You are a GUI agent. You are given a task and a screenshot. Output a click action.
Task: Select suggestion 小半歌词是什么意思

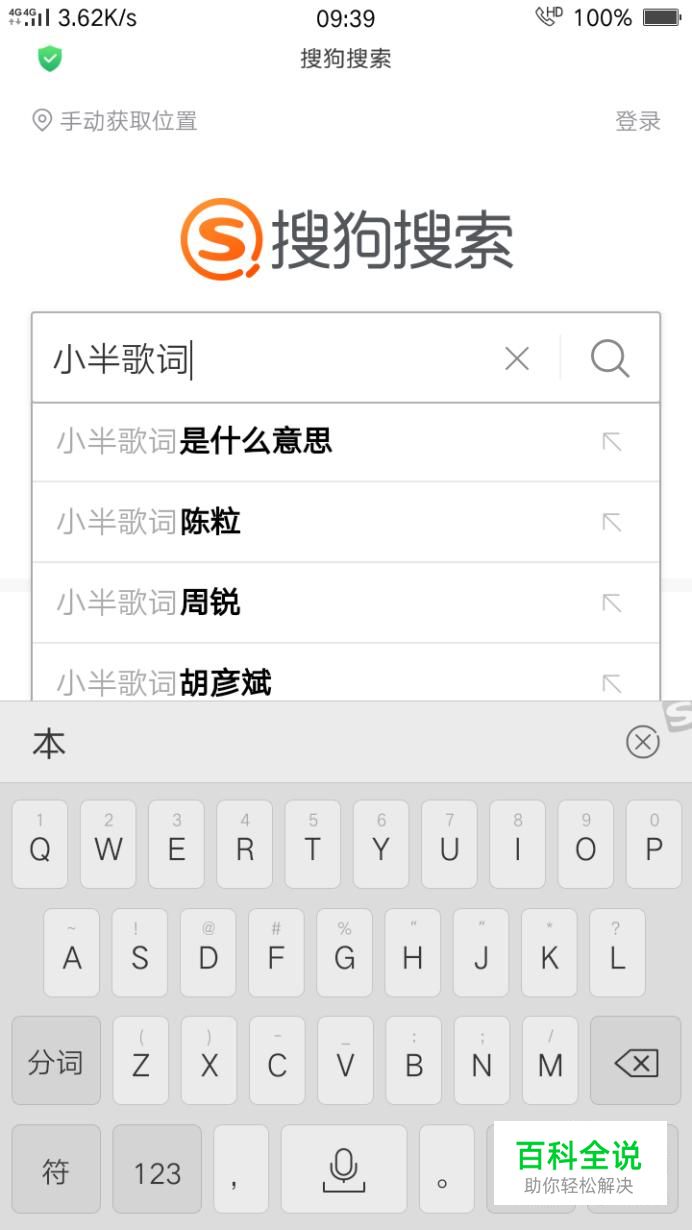[x=300, y=441]
